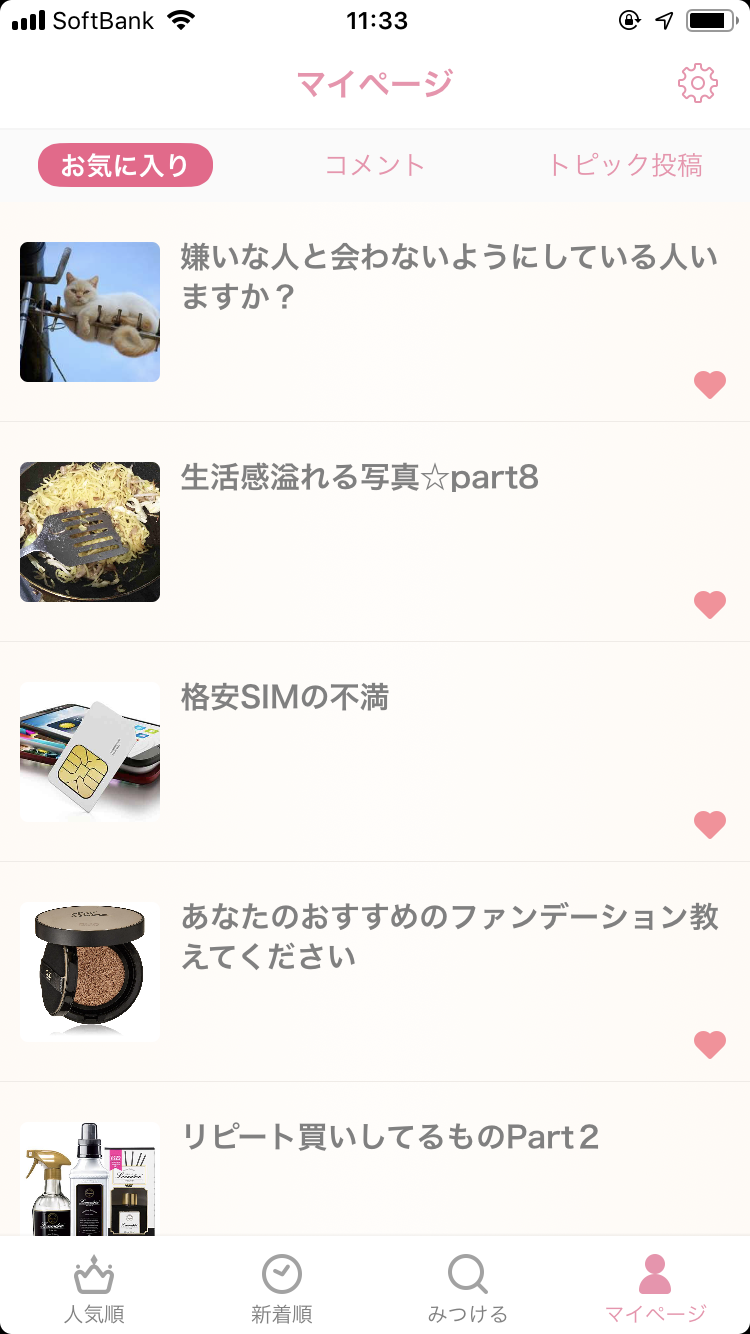Tap the foundation compact thumbnail

pyautogui.click(x=89, y=971)
